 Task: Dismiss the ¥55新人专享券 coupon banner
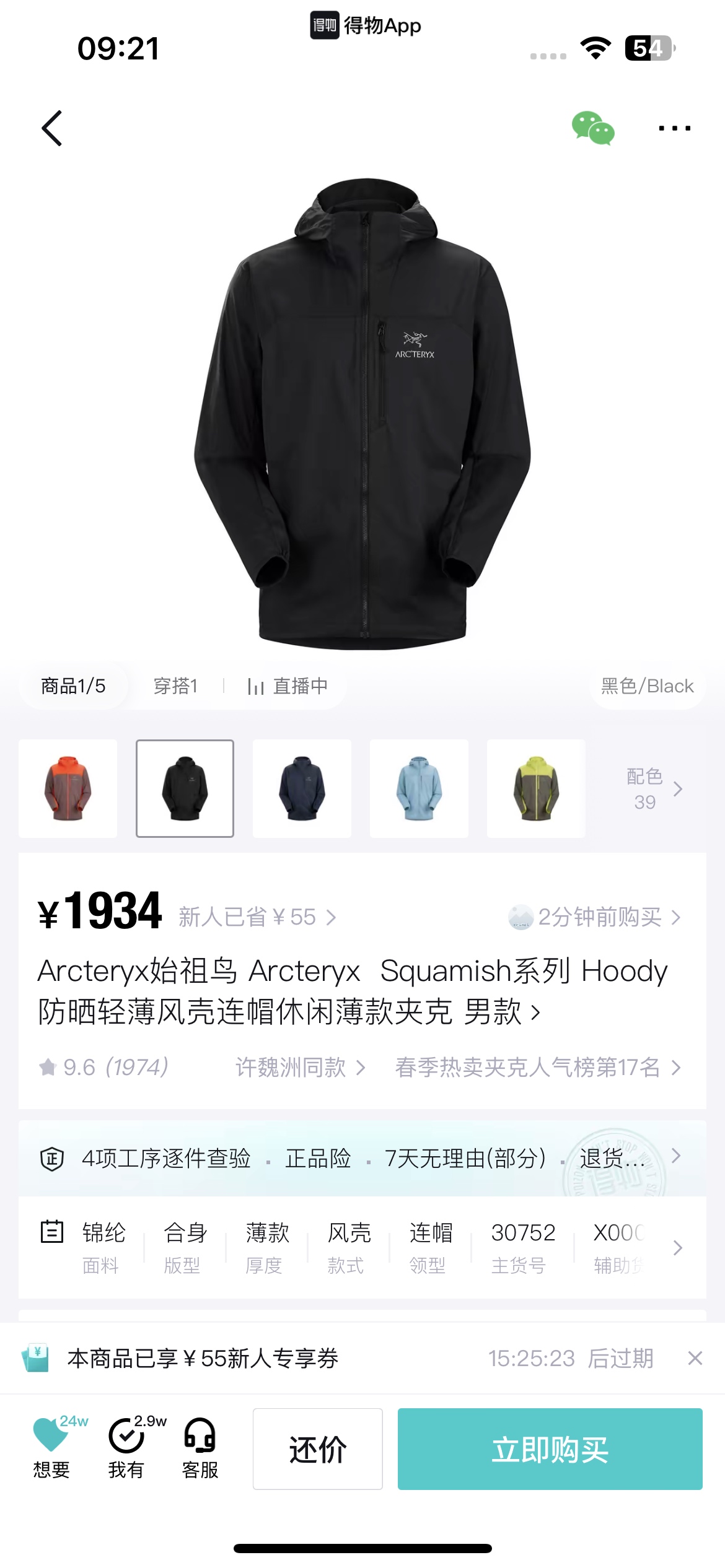[695, 1358]
